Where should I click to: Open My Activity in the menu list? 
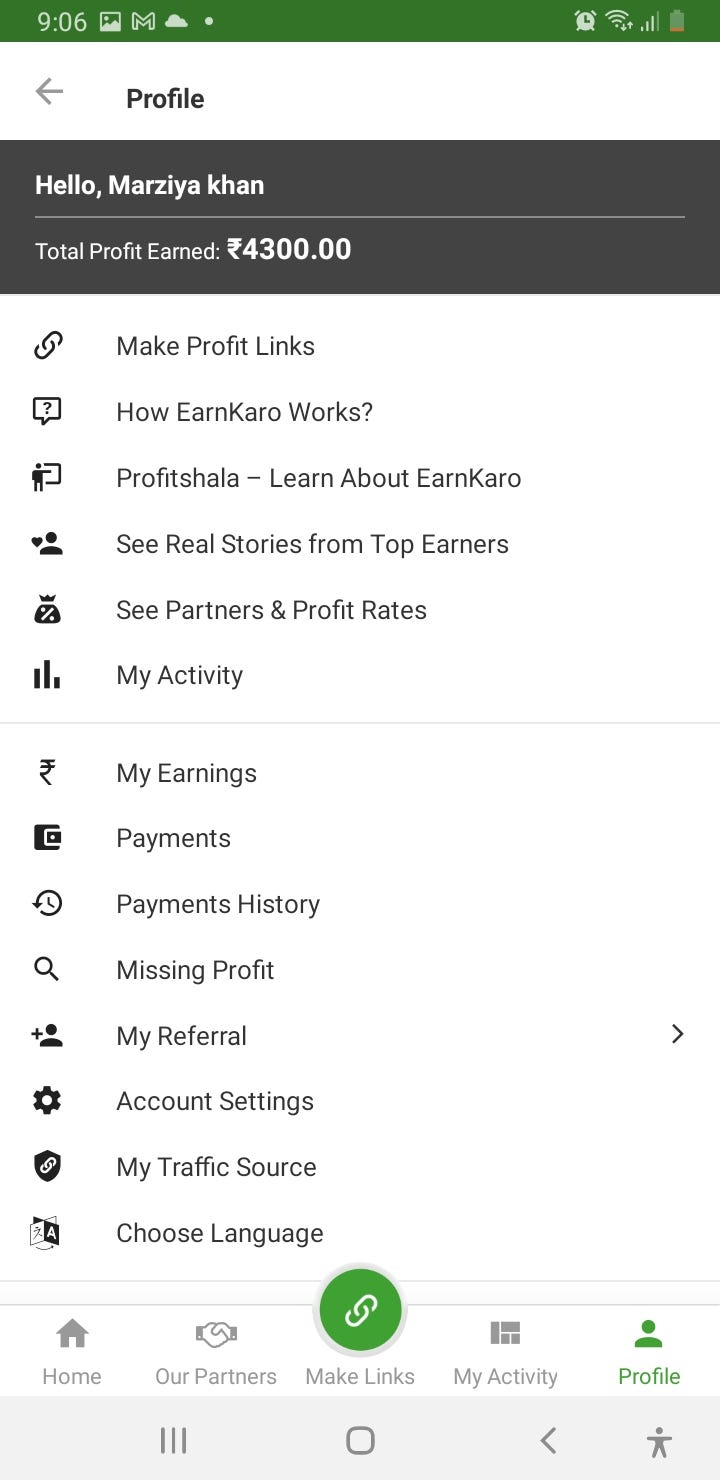click(360, 675)
